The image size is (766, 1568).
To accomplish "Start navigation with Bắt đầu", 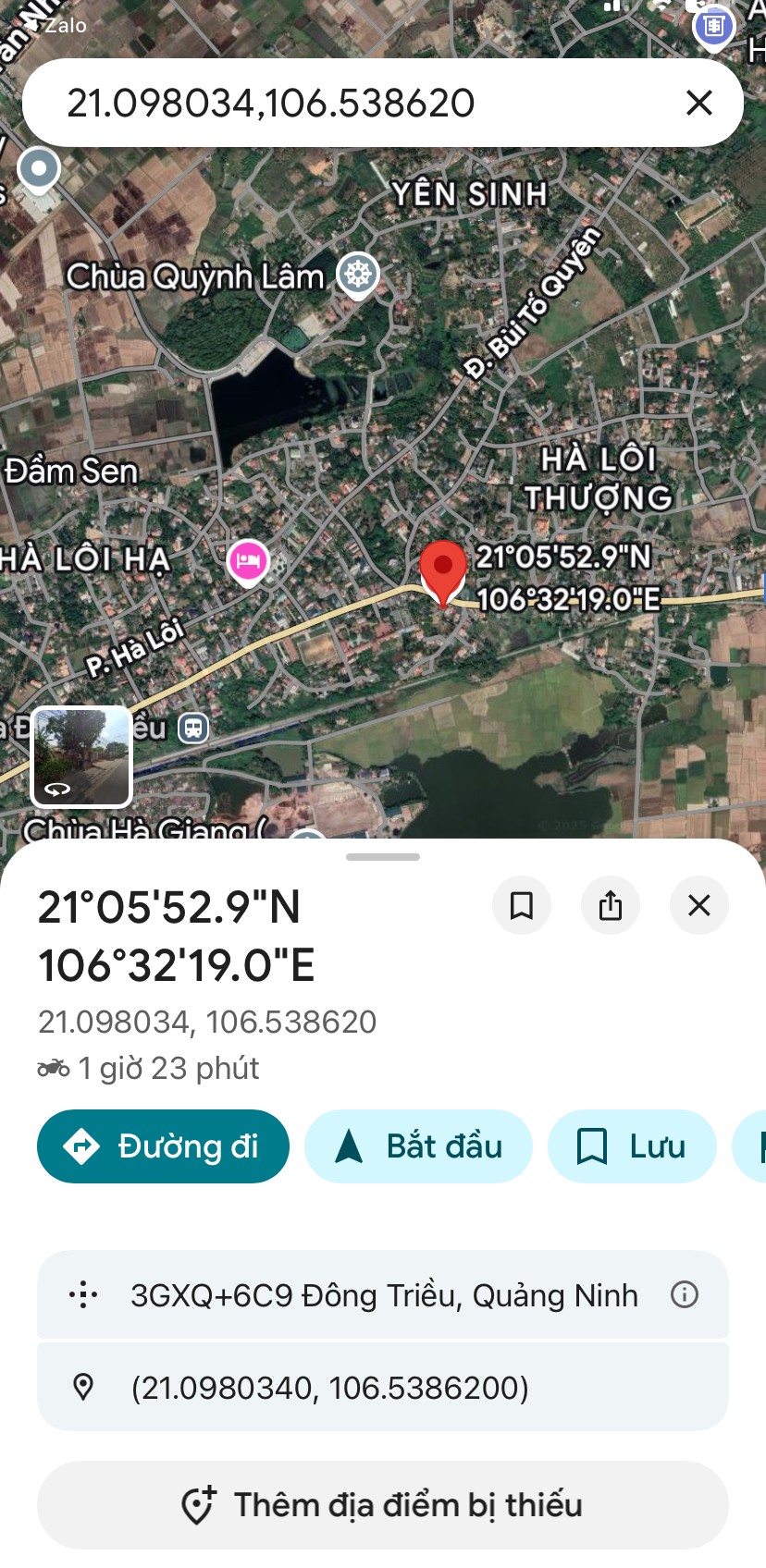I will point(418,1146).
